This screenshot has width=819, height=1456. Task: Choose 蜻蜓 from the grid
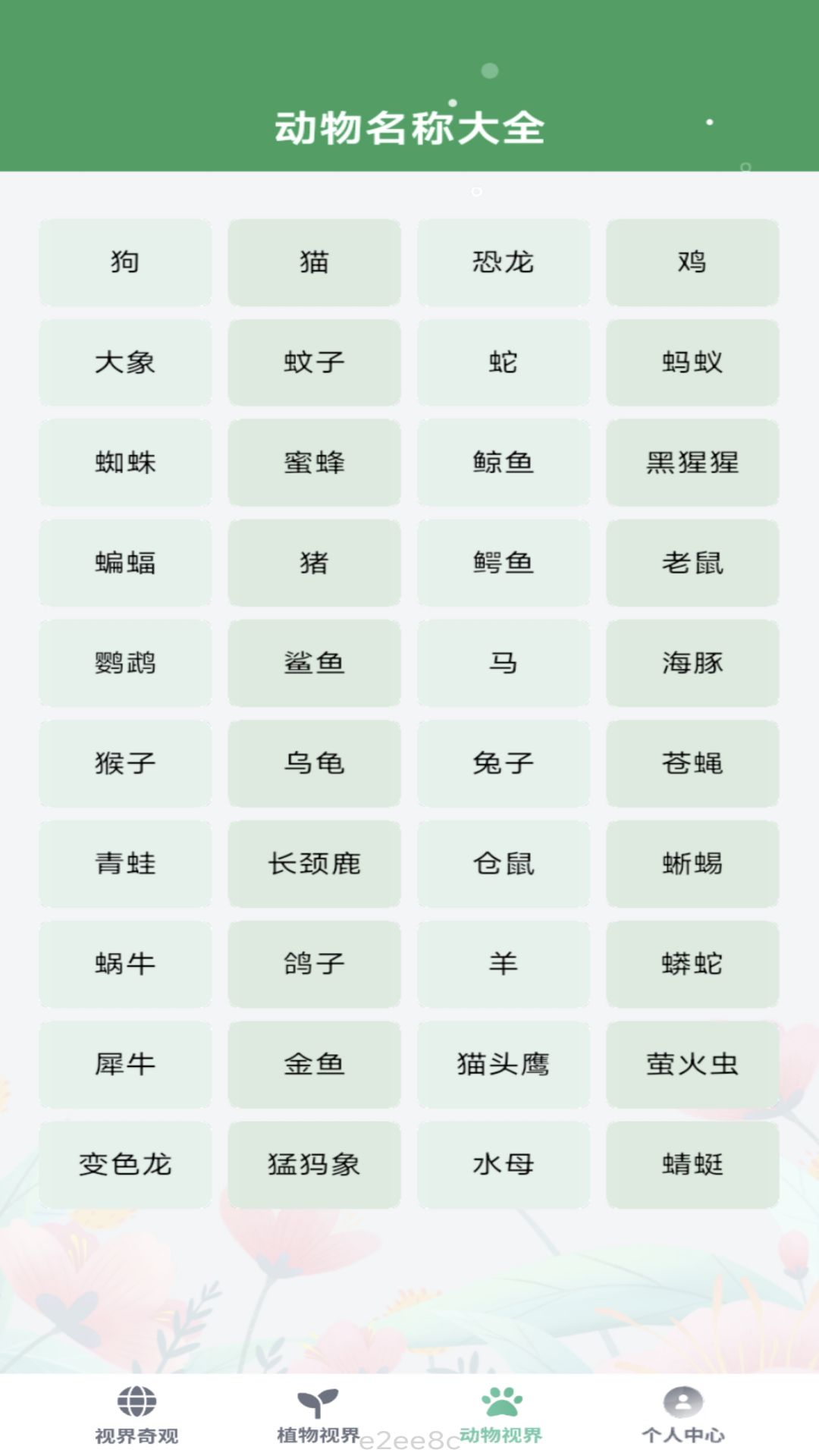[692, 1164]
